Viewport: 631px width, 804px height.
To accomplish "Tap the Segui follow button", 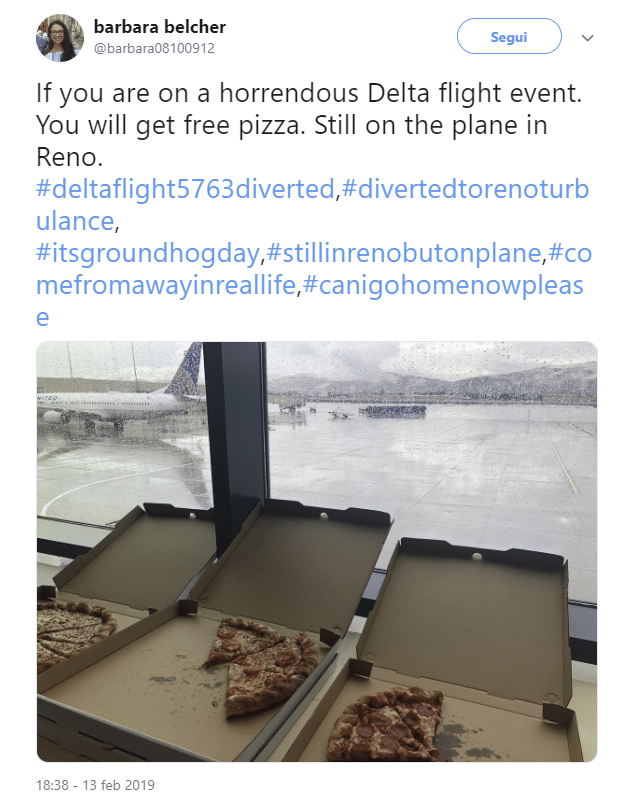I will click(x=509, y=38).
